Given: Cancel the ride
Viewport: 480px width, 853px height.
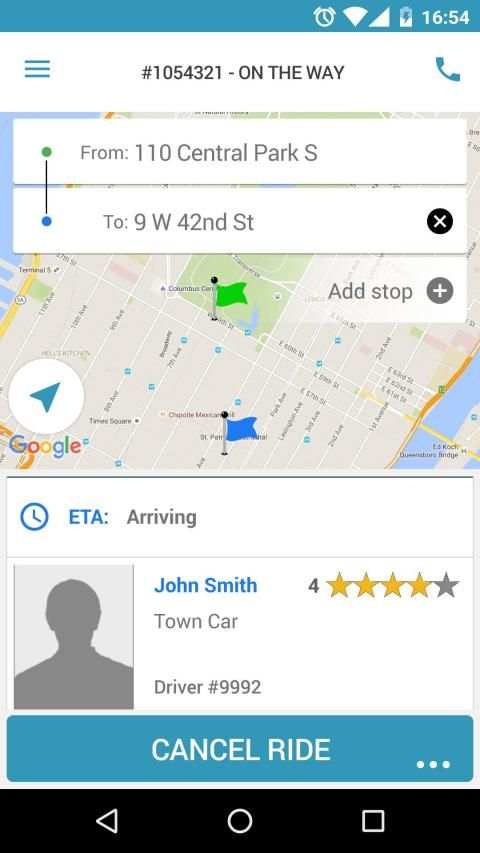Looking at the screenshot, I should pyautogui.click(x=240, y=749).
